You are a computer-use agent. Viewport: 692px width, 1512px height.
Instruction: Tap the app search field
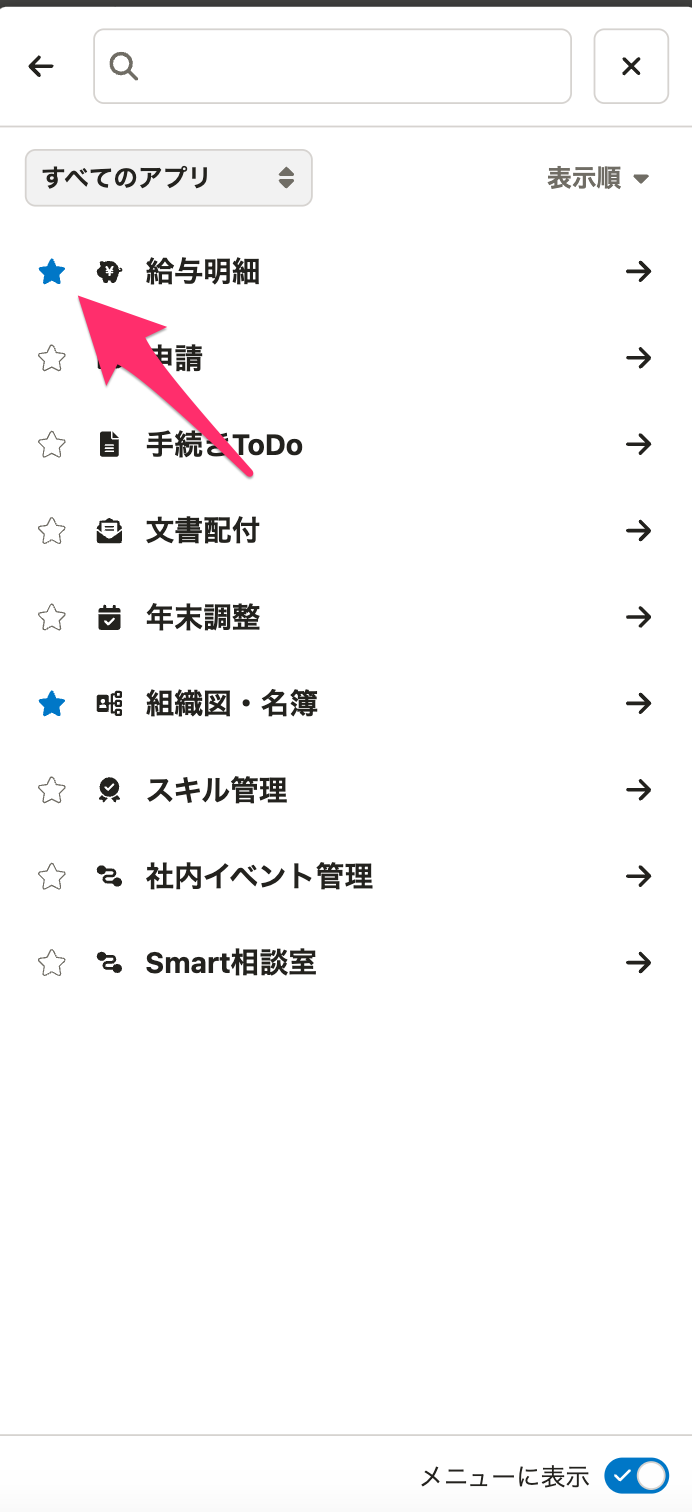pyautogui.click(x=332, y=66)
